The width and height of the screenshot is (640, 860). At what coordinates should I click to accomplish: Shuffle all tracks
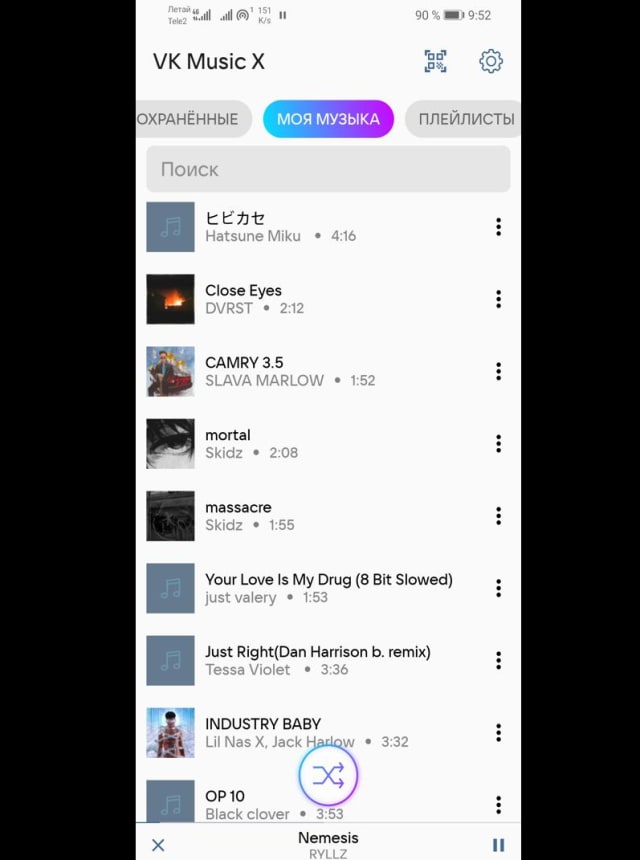pyautogui.click(x=328, y=775)
